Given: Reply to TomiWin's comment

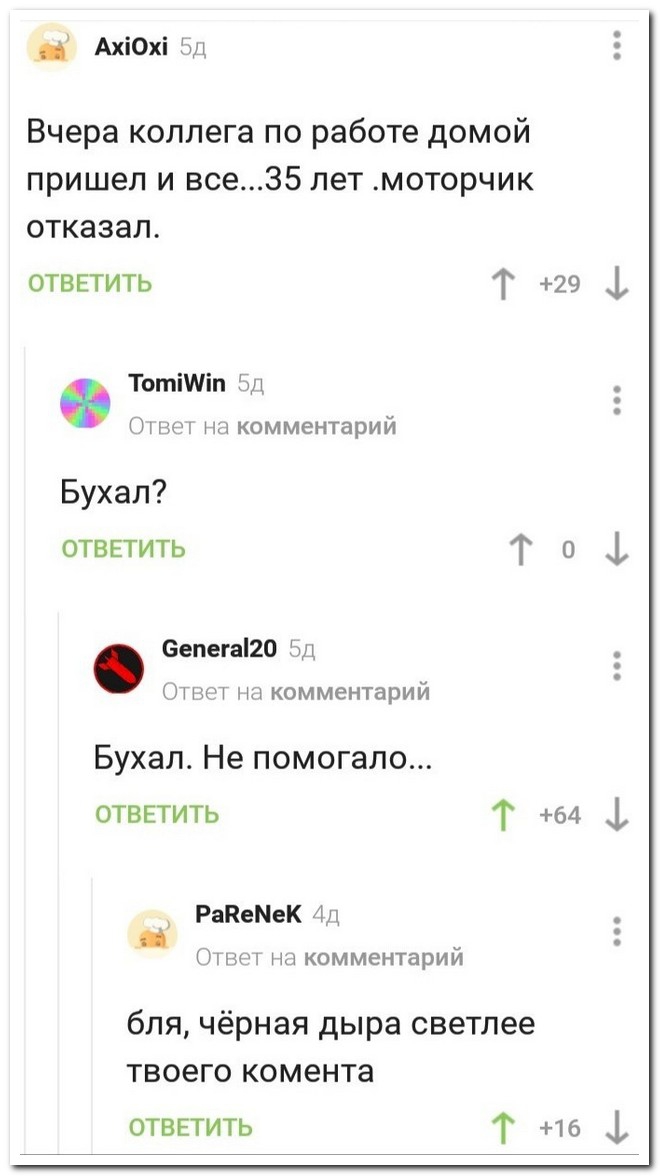Looking at the screenshot, I should [x=123, y=548].
